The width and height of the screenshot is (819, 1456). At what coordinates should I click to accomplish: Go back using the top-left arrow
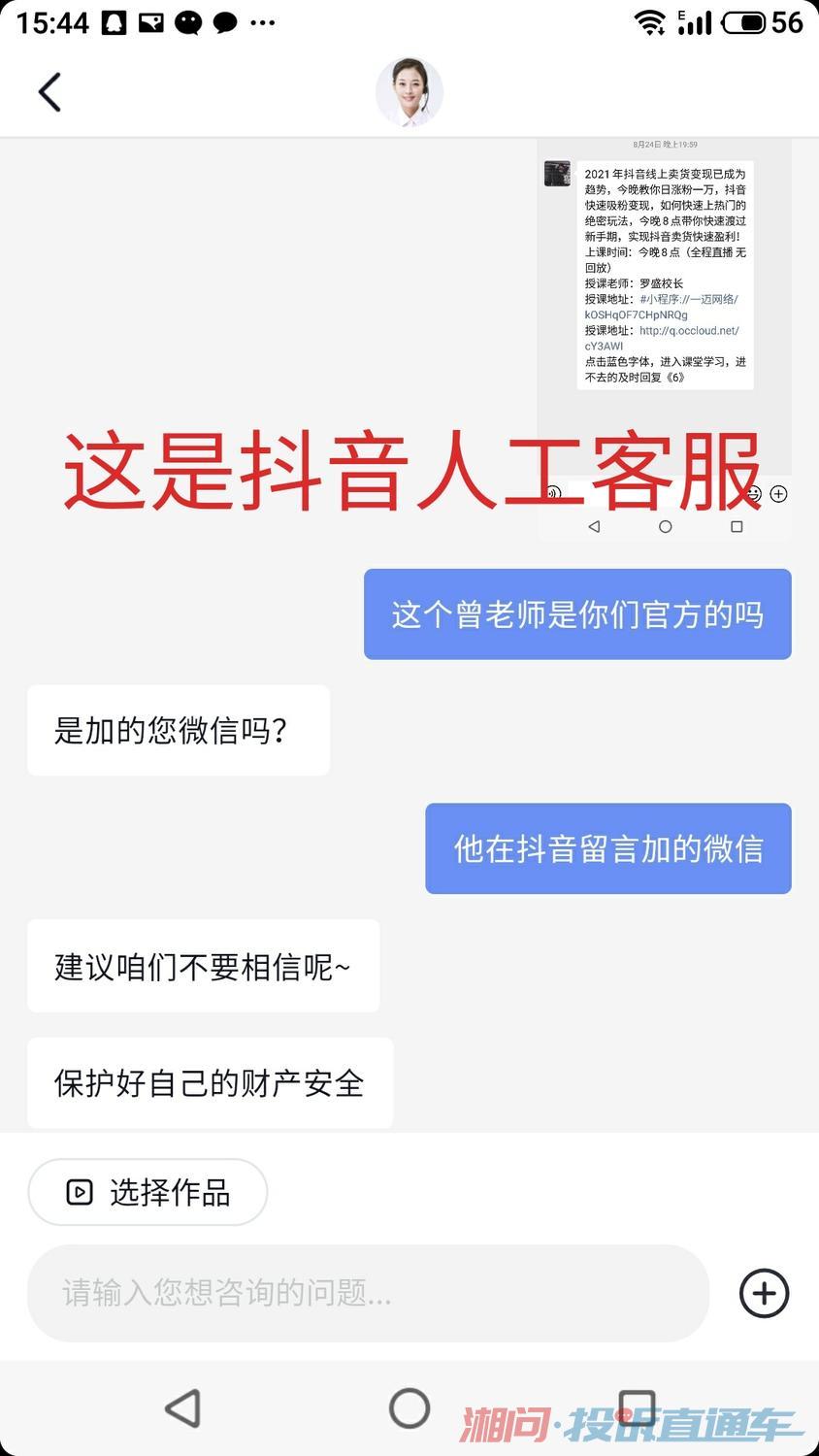49,93
